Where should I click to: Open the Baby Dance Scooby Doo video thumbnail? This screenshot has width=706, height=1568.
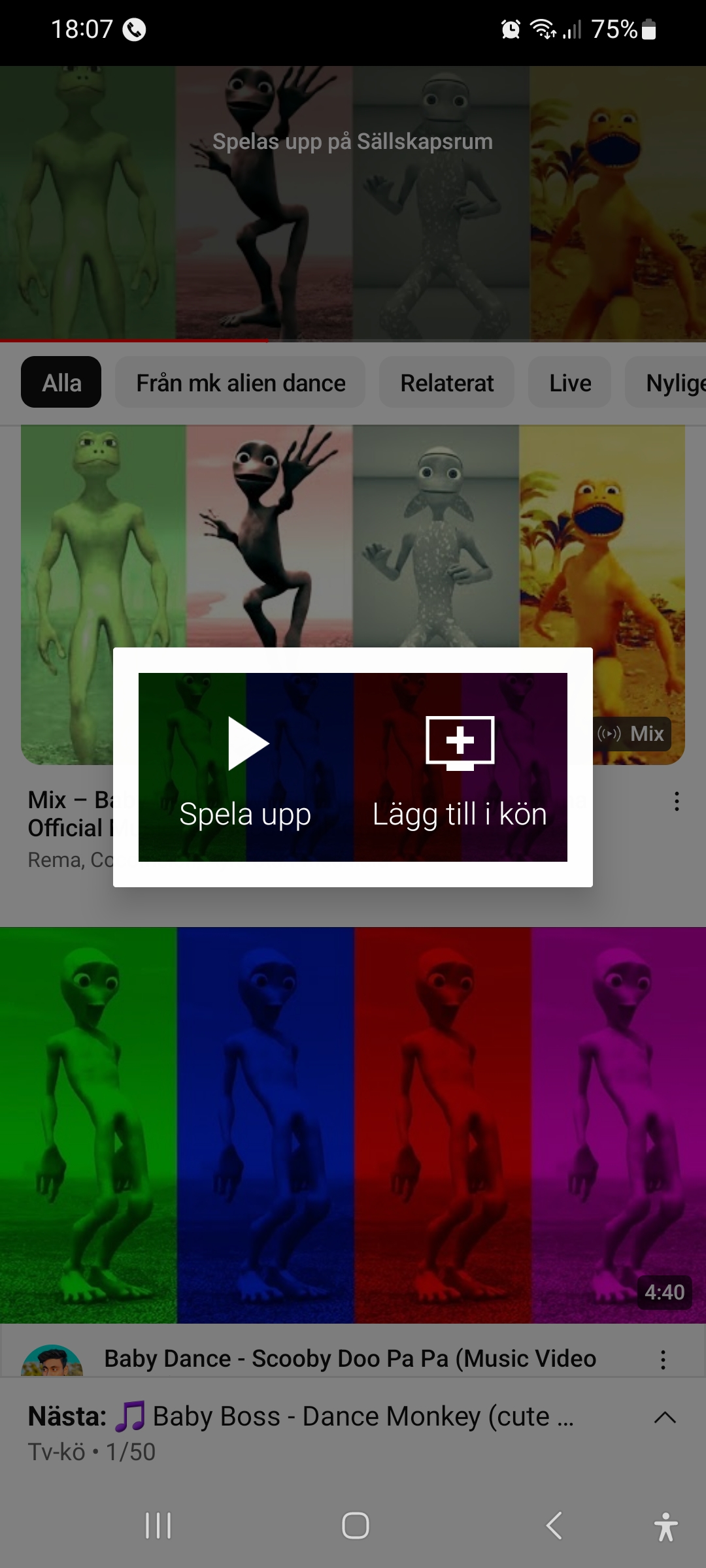point(353,1124)
